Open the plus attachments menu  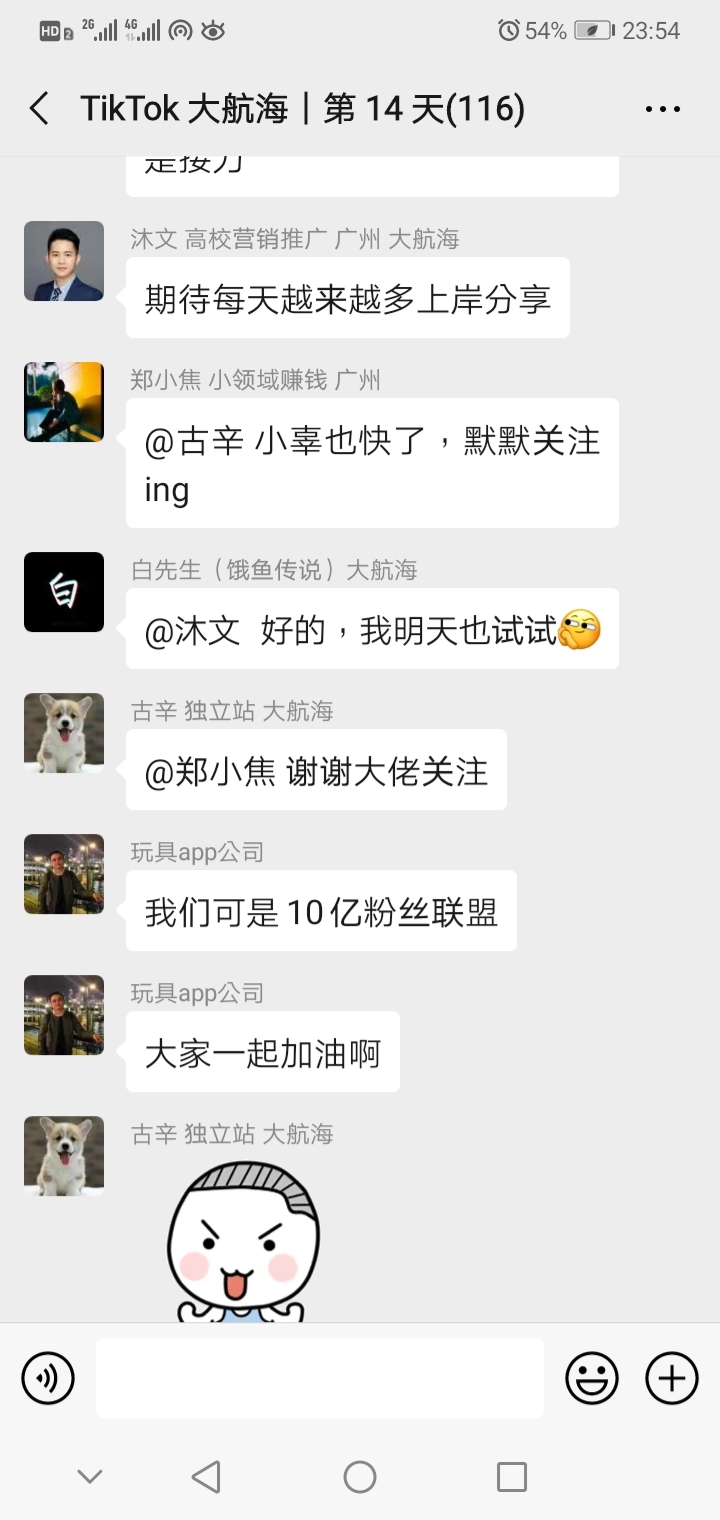[672, 1379]
